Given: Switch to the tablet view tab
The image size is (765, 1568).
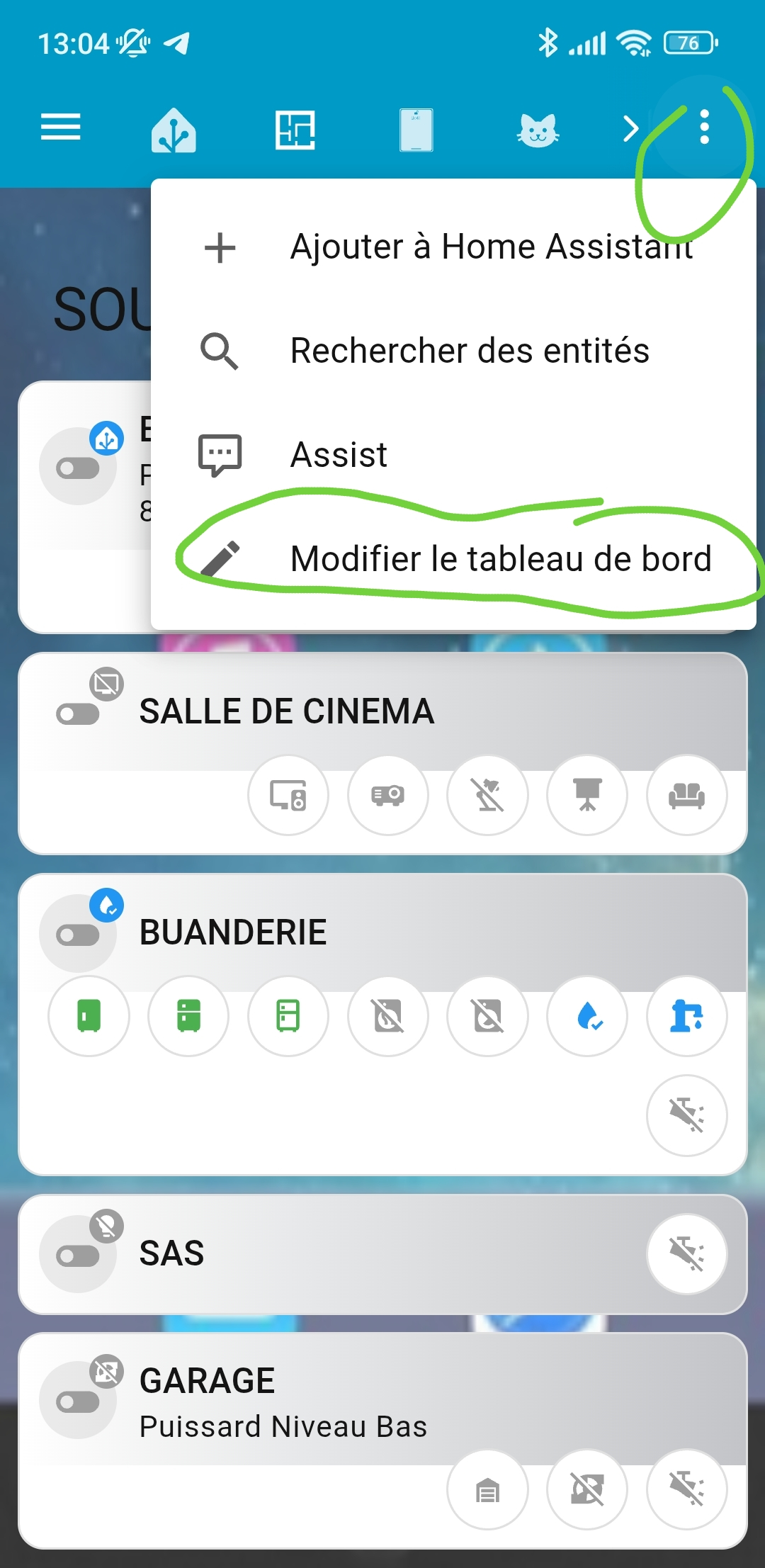Looking at the screenshot, I should click(x=416, y=130).
